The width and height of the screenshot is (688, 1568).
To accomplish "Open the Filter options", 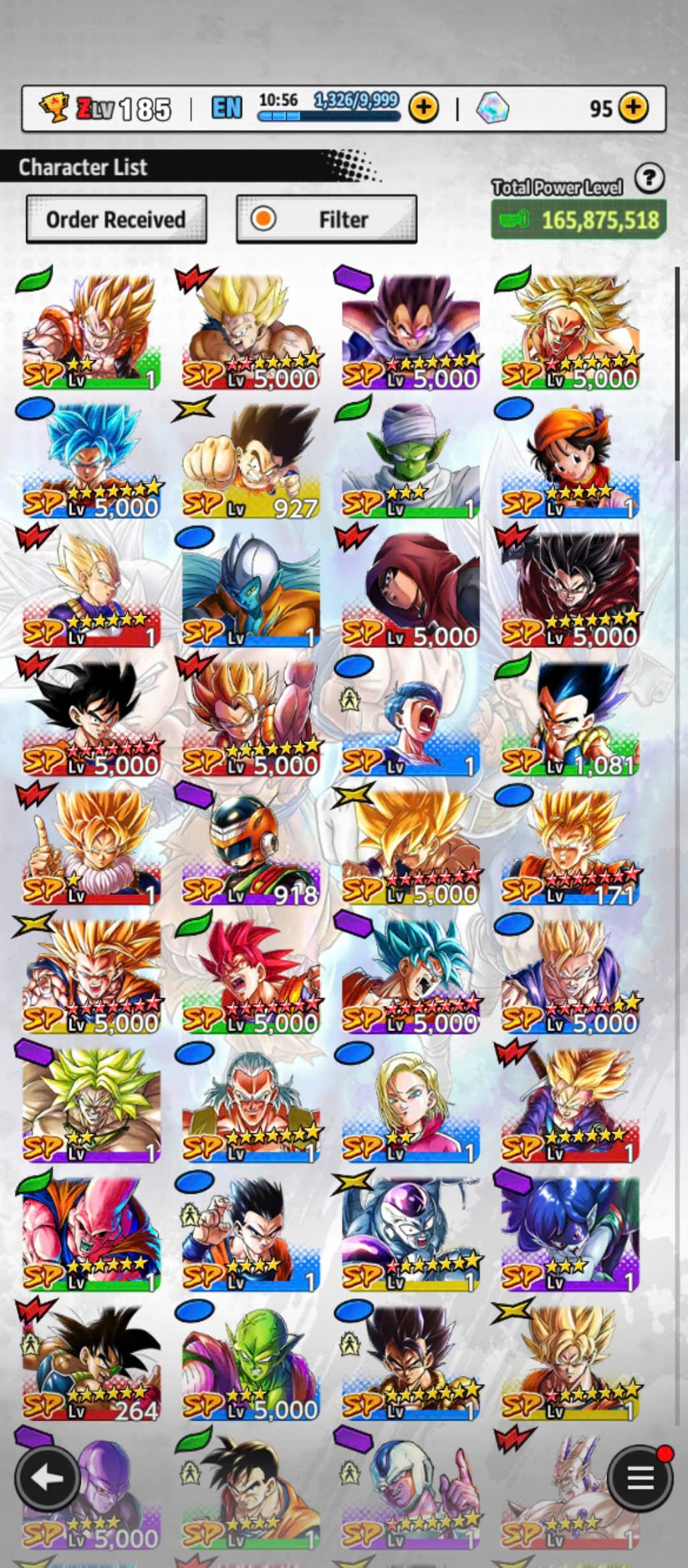I will click(x=327, y=220).
